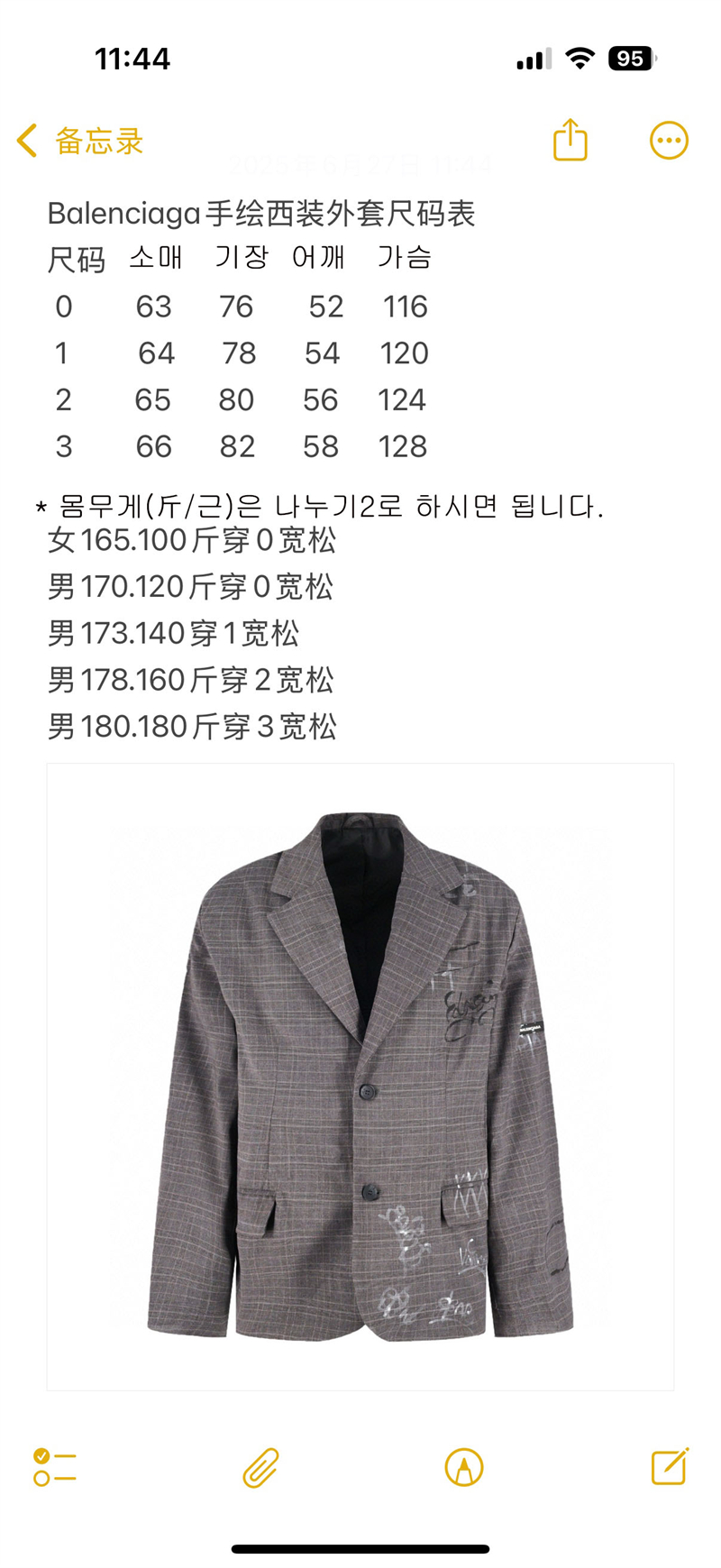721x1568 pixels.
Task: Tap the attachment paperclip icon
Action: click(x=260, y=1467)
